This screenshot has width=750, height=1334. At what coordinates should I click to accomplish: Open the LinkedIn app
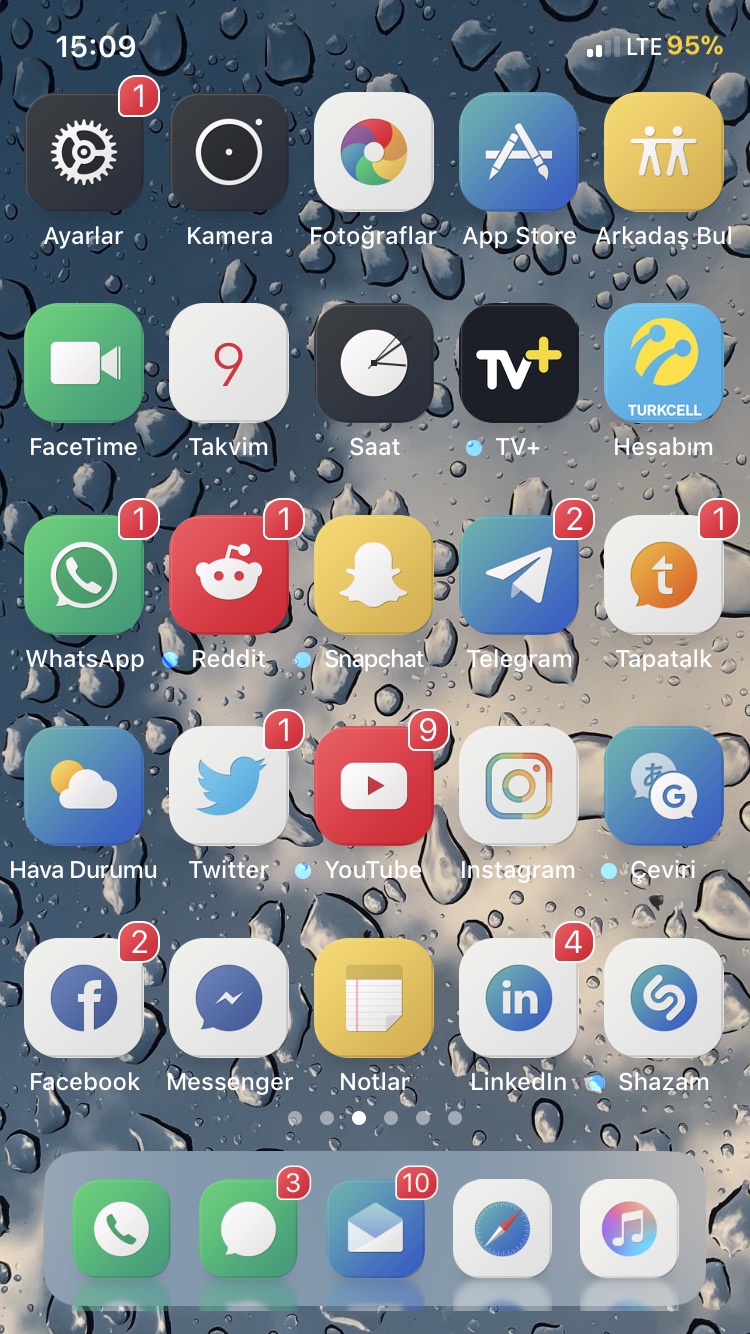(519, 998)
